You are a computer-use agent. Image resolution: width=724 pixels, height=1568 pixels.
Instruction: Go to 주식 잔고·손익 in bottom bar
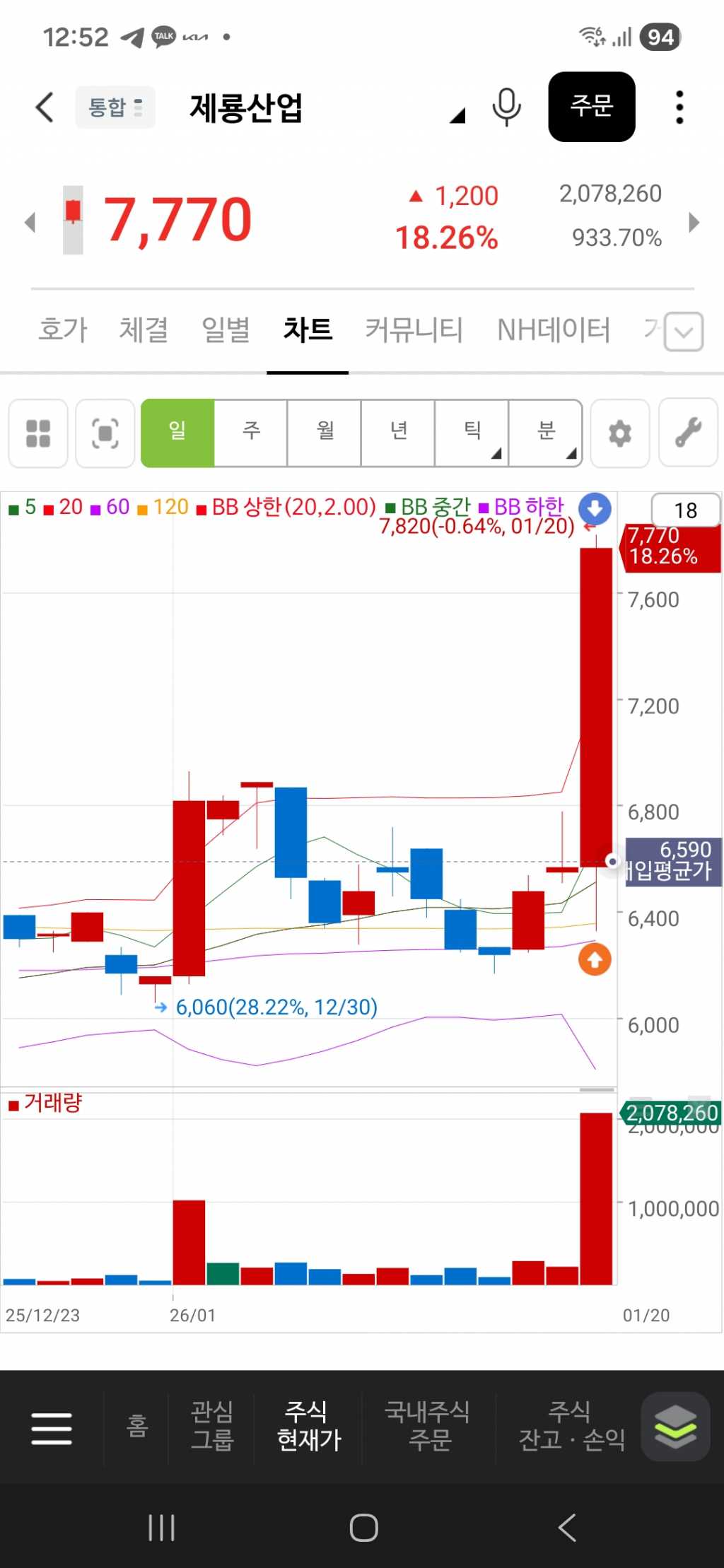(571, 1425)
